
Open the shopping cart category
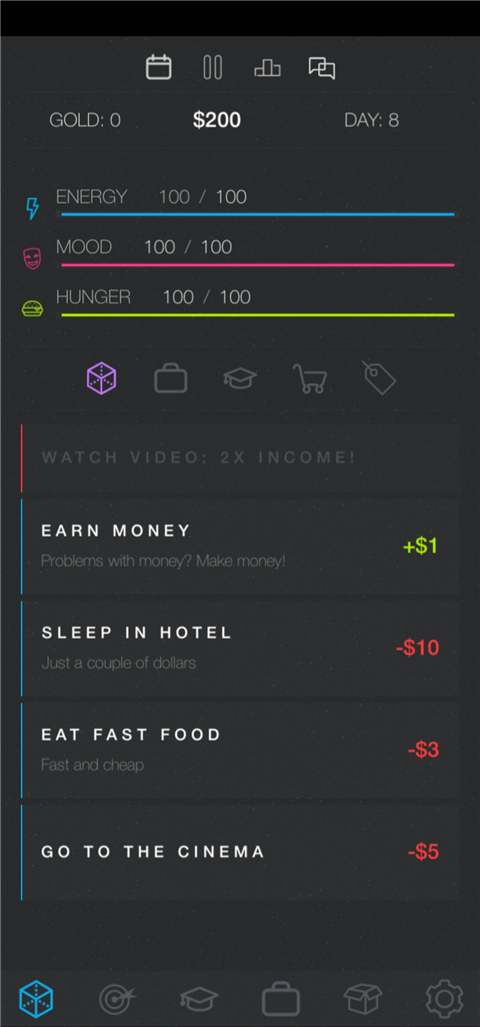click(310, 379)
